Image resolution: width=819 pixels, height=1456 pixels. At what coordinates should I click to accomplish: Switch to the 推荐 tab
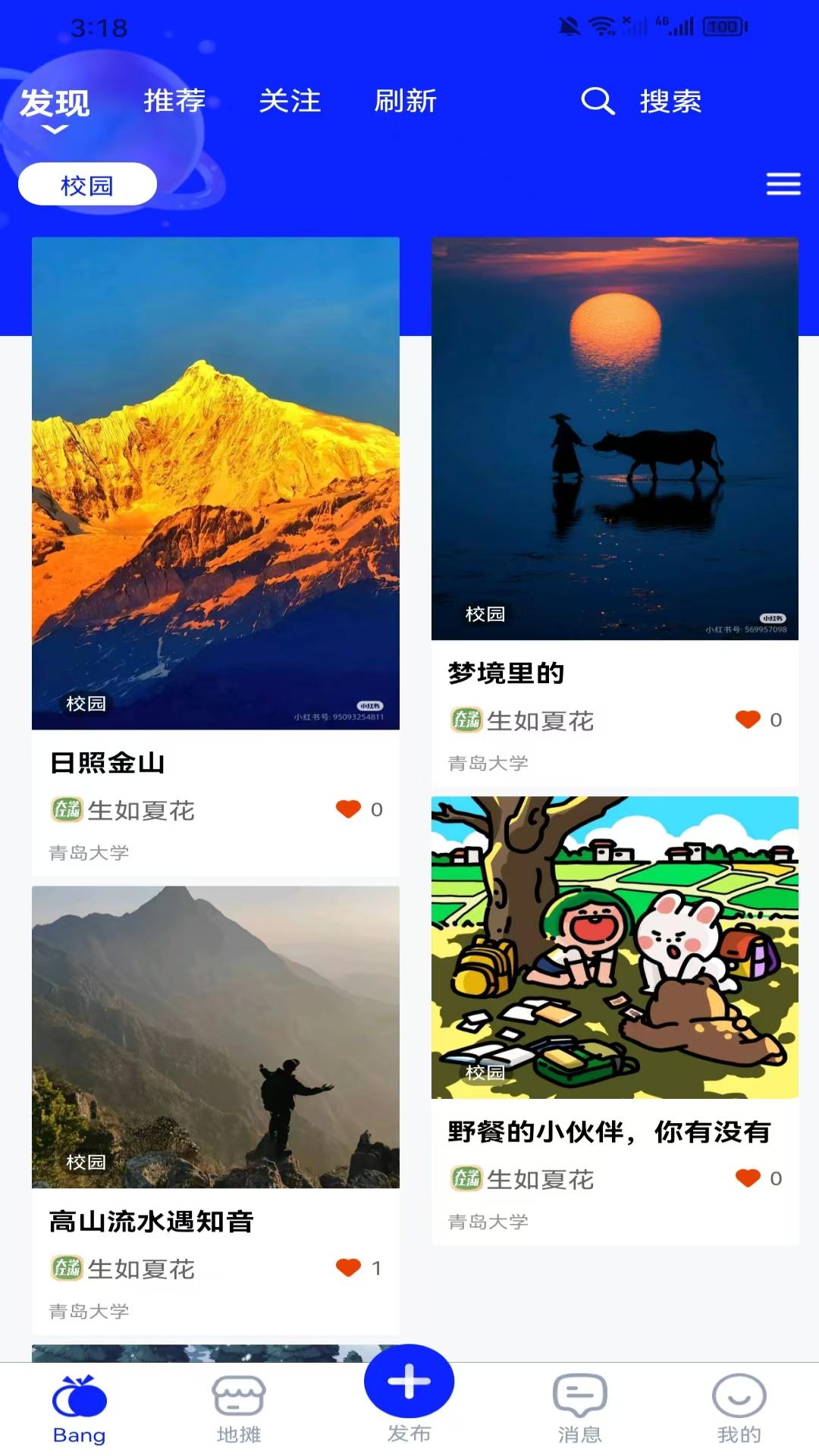point(176,102)
